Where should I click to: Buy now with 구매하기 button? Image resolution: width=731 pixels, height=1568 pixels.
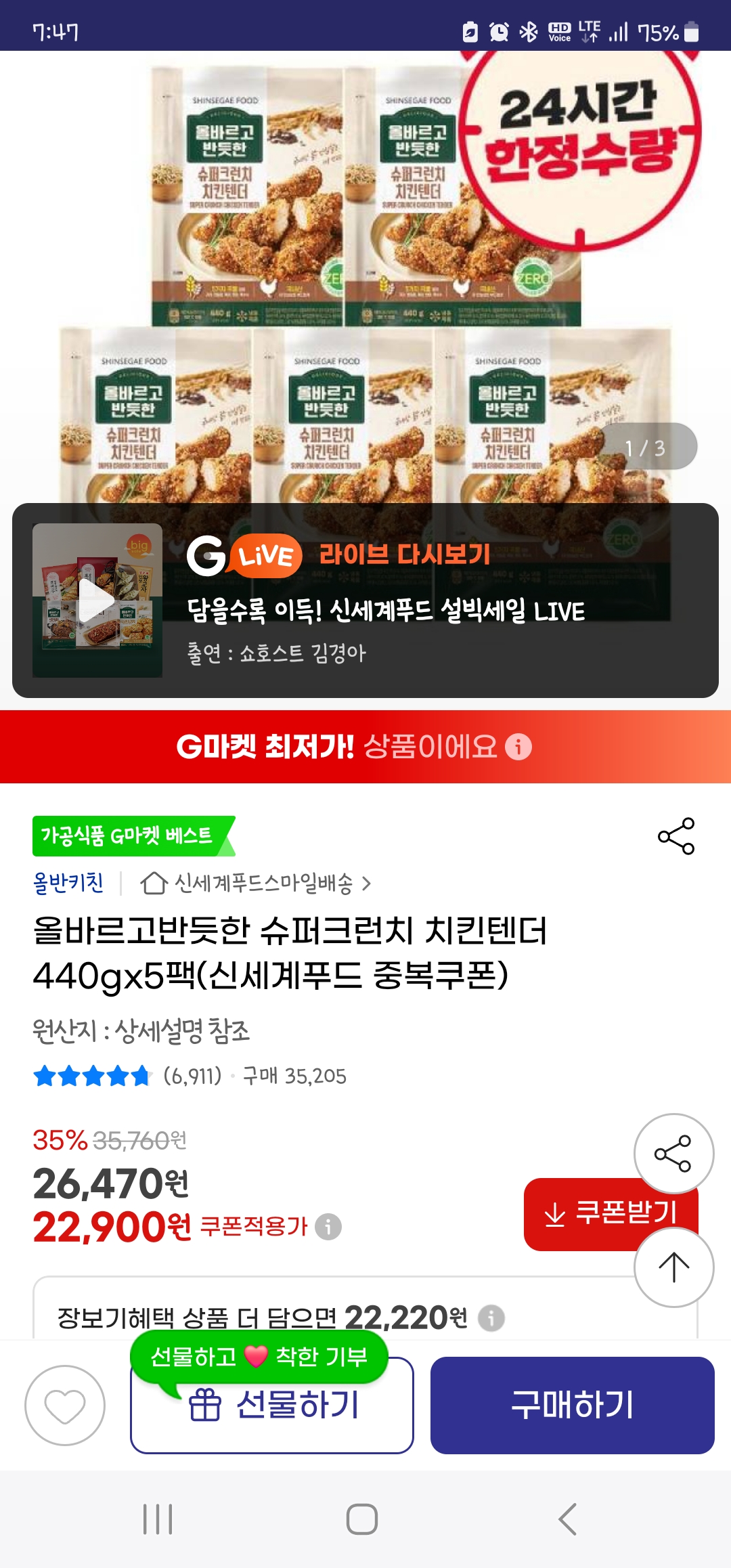pyautogui.click(x=572, y=1406)
